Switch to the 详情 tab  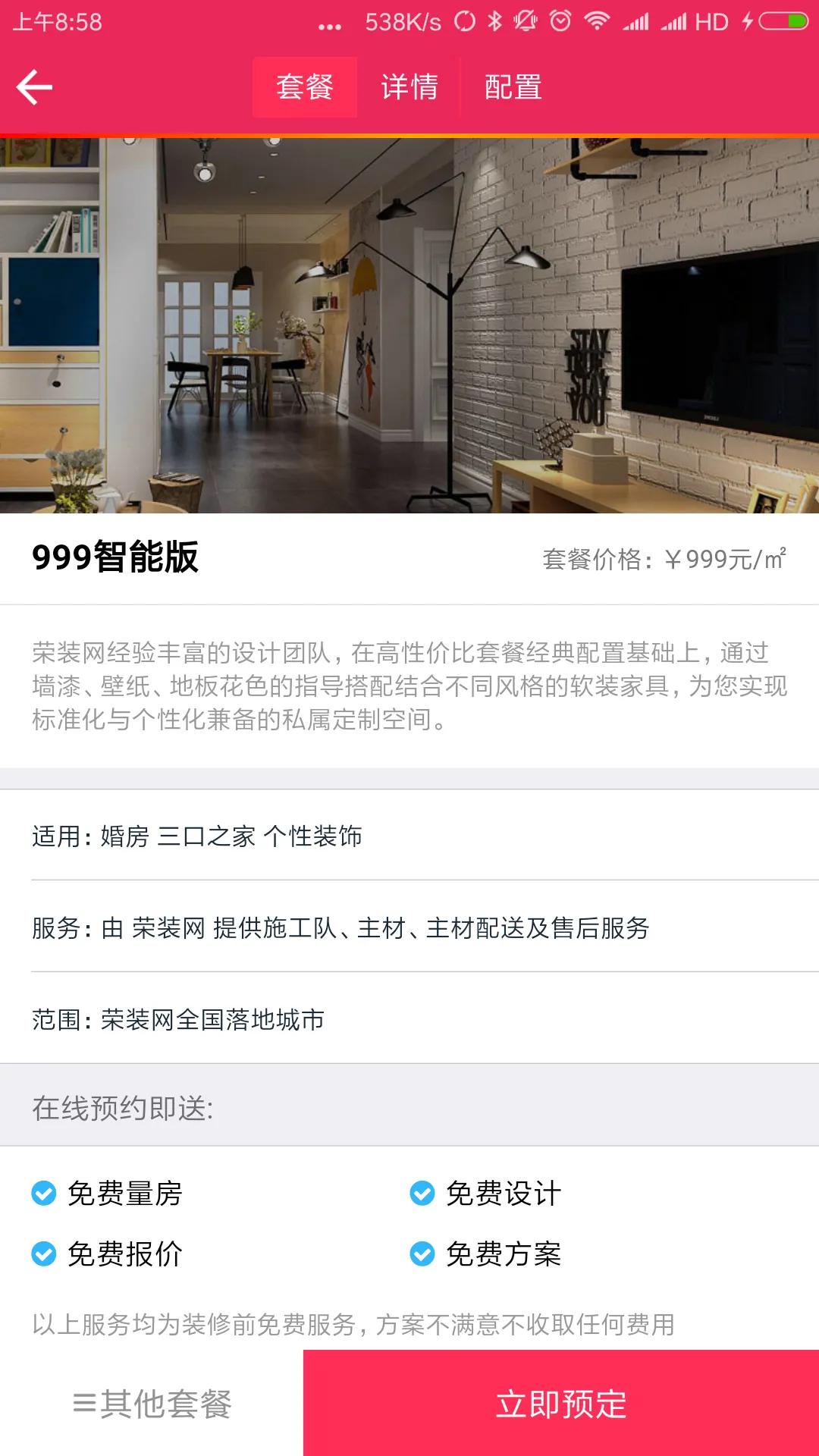point(409,86)
